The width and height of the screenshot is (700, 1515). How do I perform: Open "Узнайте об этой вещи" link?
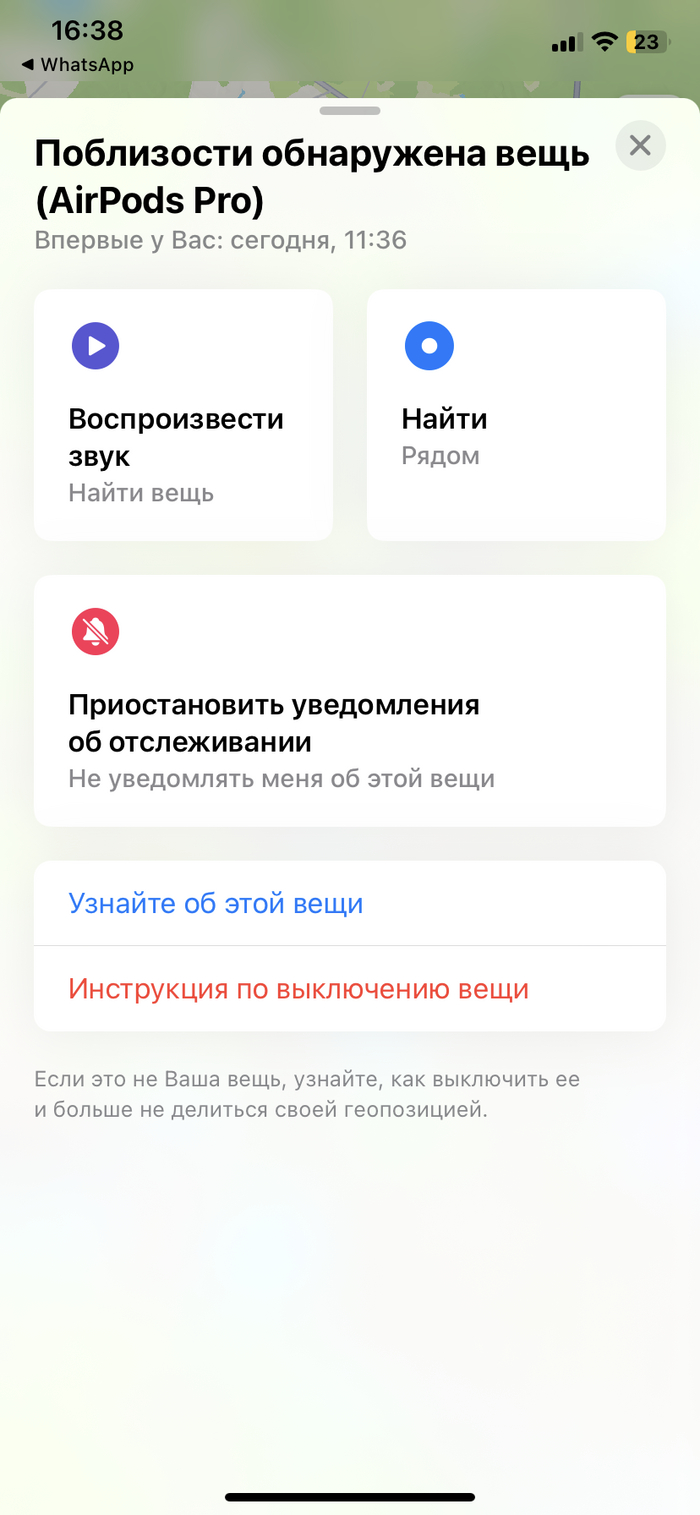point(350,903)
